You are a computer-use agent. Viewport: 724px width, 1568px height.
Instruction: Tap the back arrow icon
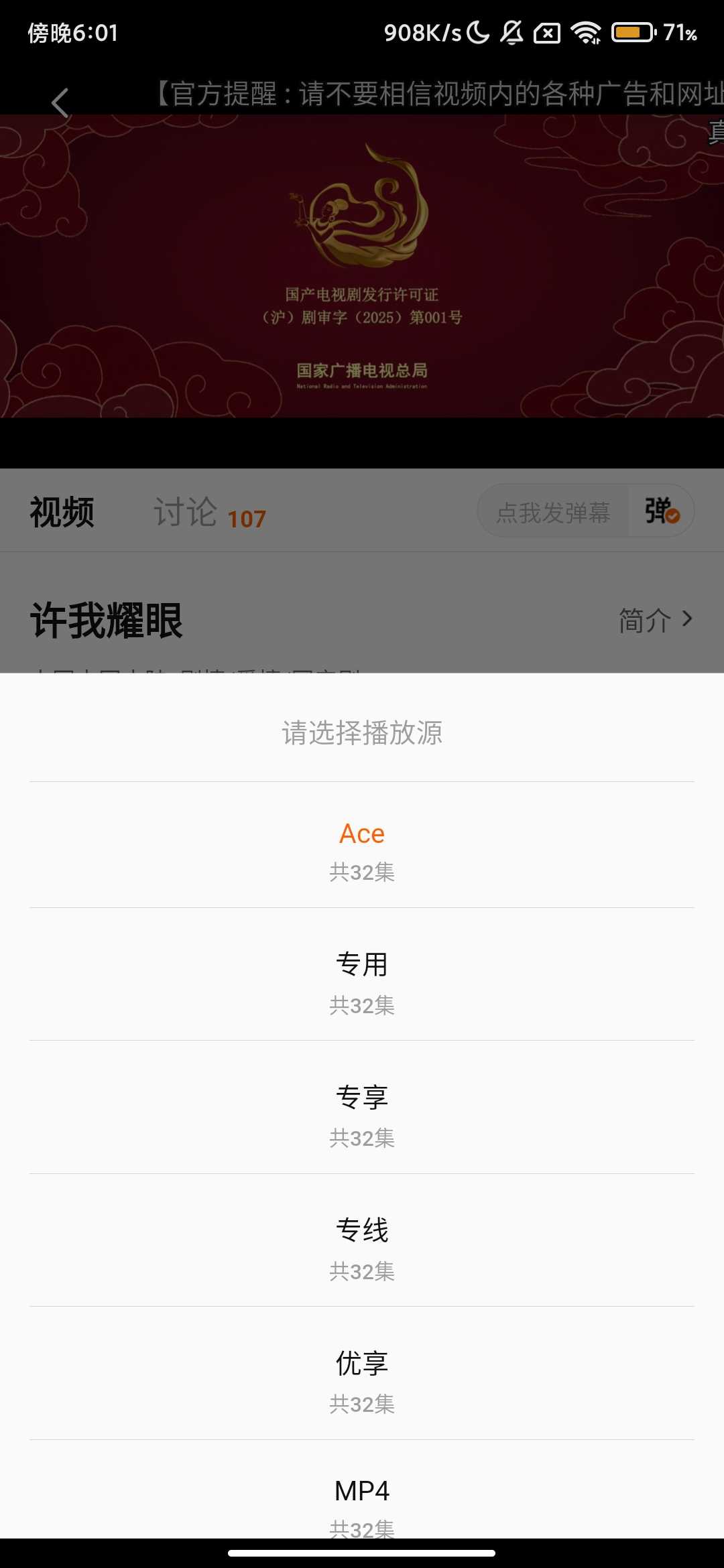60,102
